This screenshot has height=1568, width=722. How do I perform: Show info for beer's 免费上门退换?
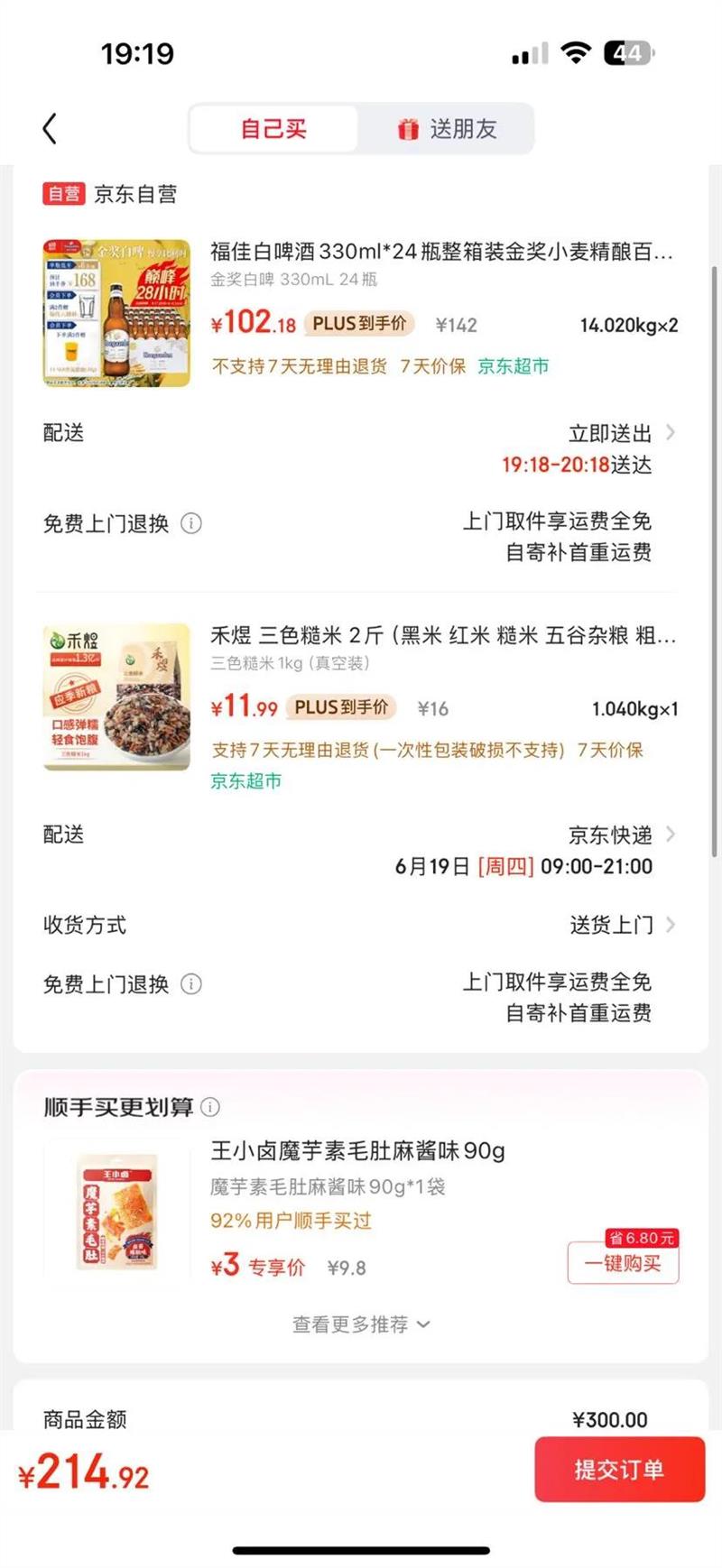[191, 523]
